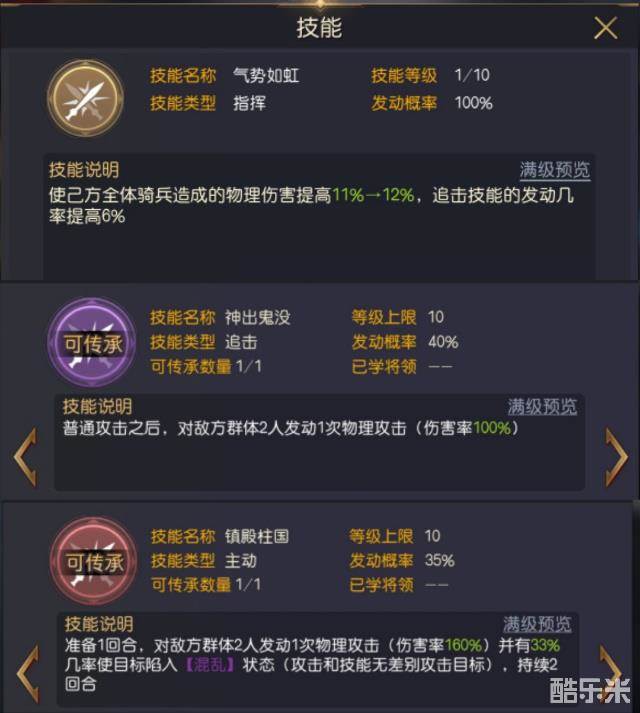Open 满级预览 for the 气势如虹 skill
This screenshot has width=640, height=713.
click(x=554, y=170)
